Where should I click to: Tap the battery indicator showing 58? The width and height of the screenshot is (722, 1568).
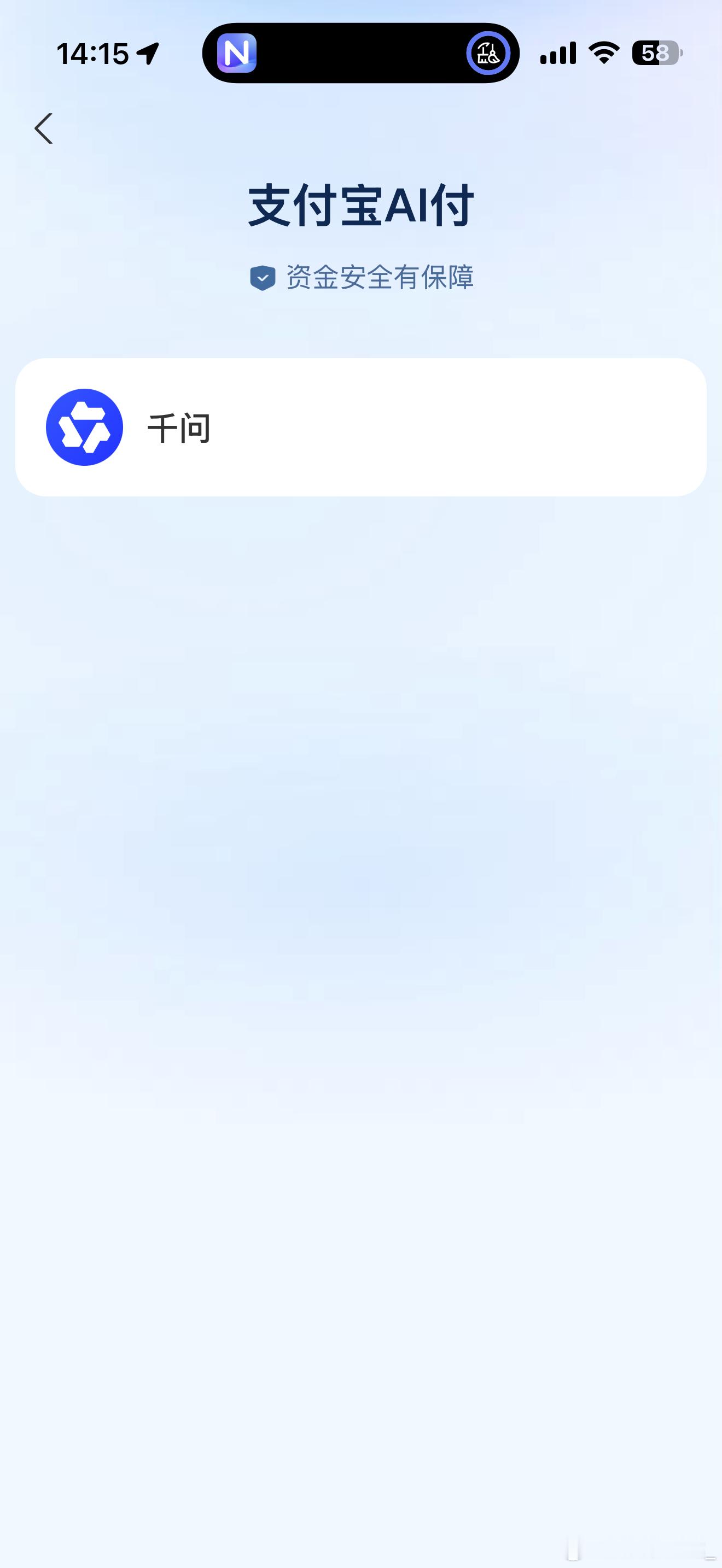[x=656, y=54]
